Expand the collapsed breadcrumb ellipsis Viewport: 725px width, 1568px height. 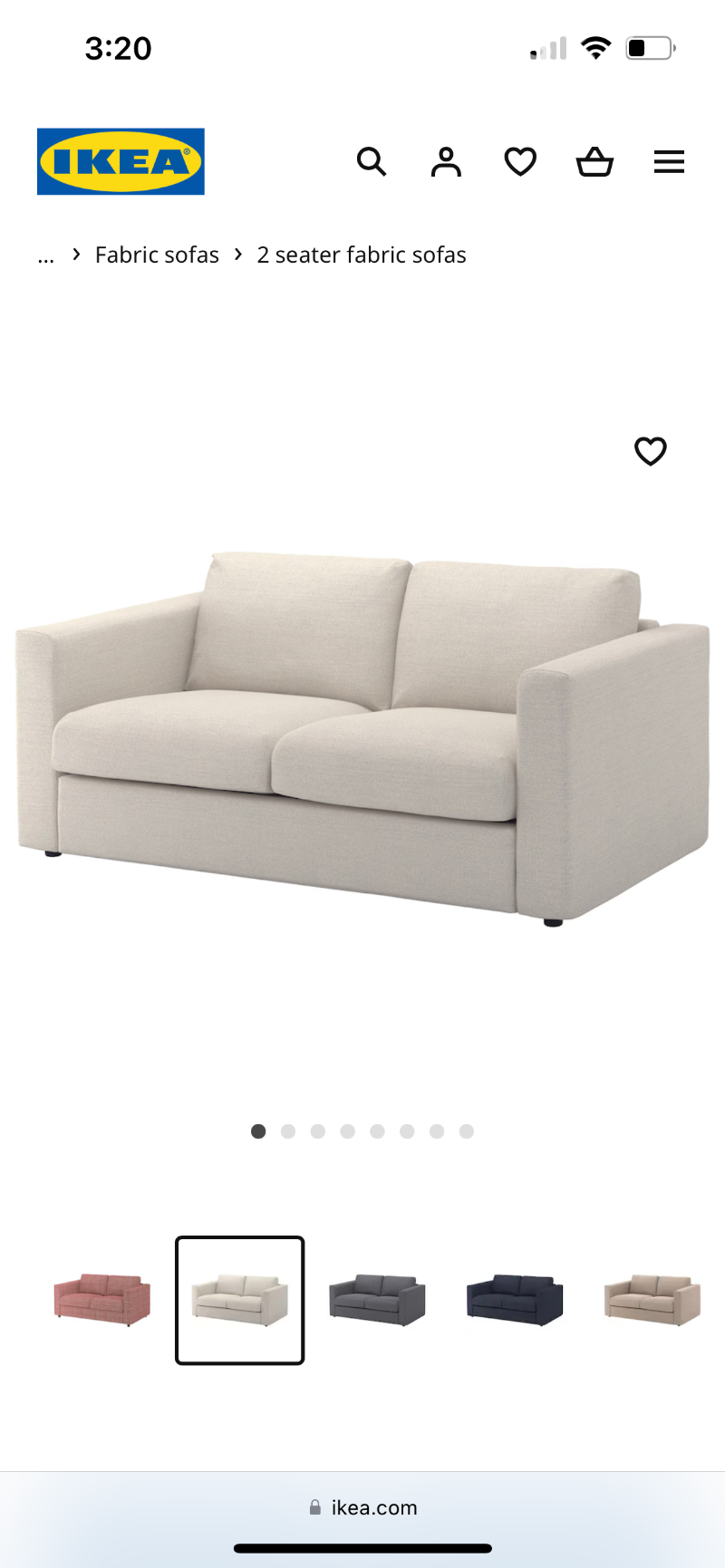point(46,256)
